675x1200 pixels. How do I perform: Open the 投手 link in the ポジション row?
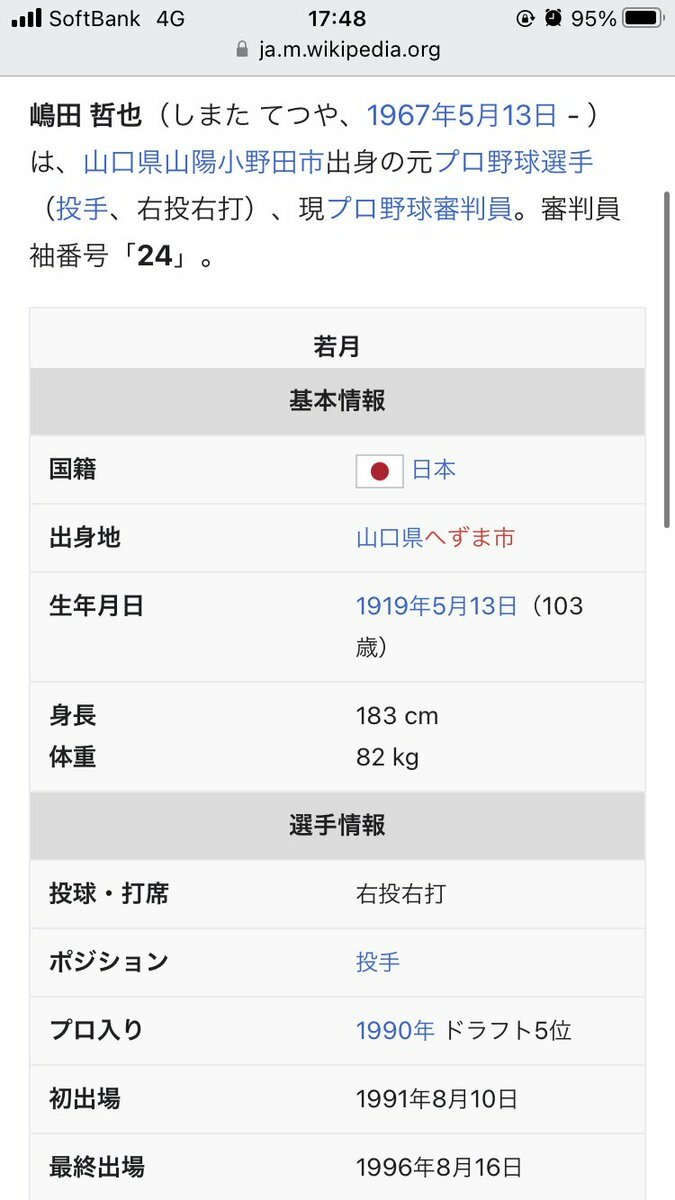[x=378, y=962]
